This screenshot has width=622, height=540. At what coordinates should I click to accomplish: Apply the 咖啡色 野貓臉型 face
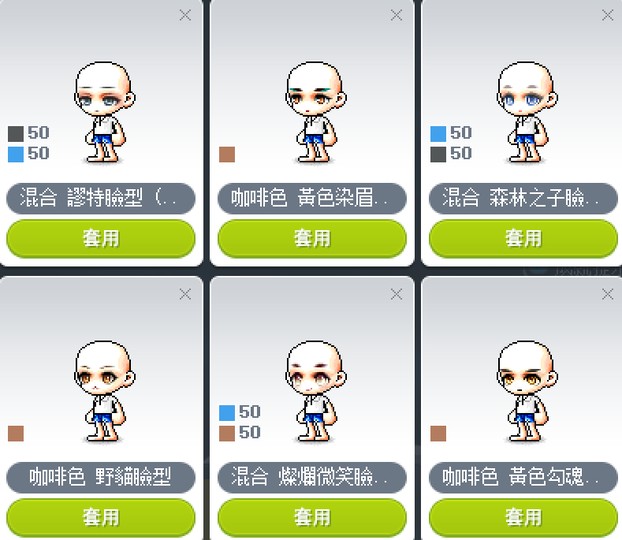point(100,517)
